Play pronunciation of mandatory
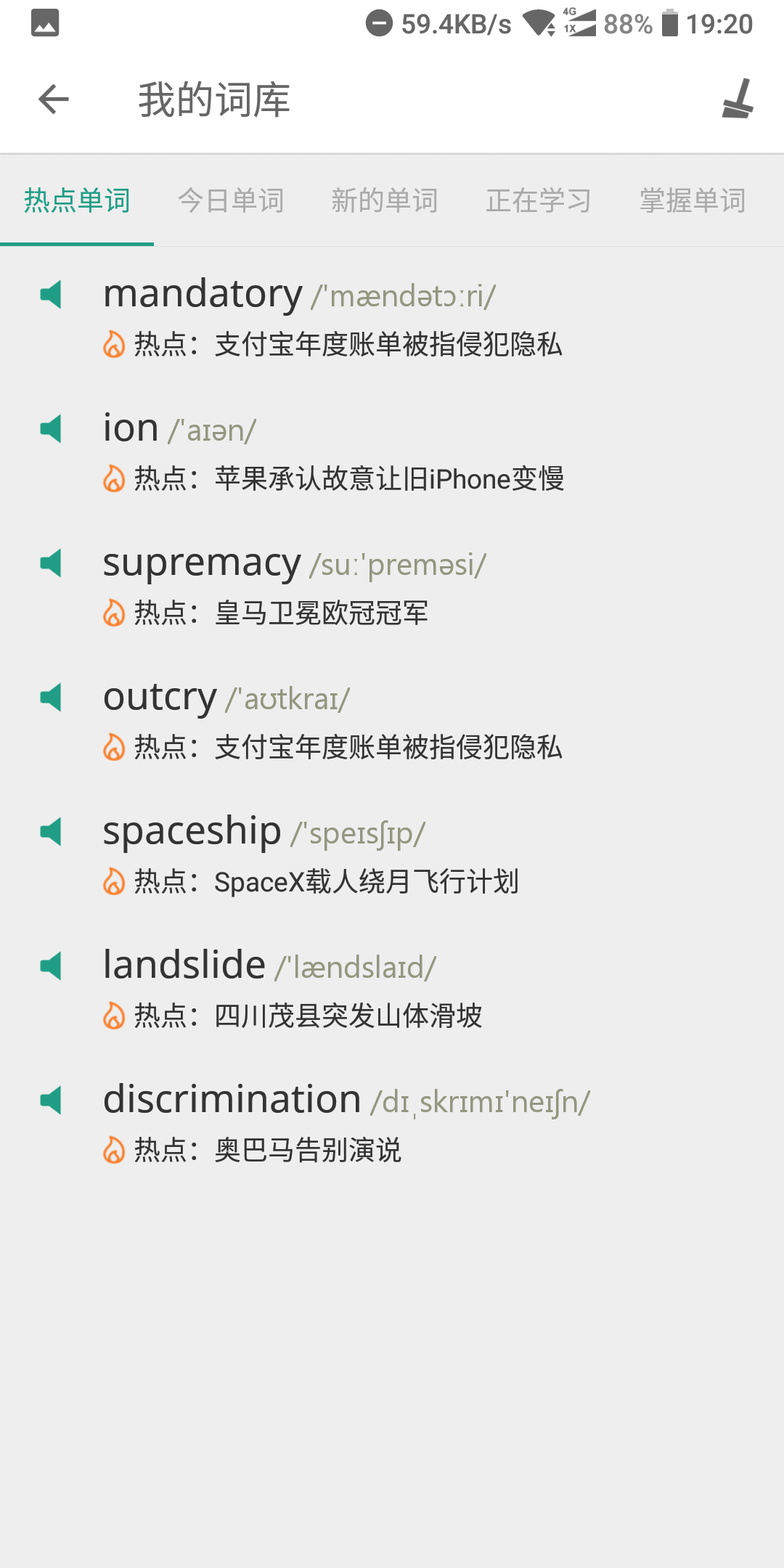 pyautogui.click(x=51, y=295)
